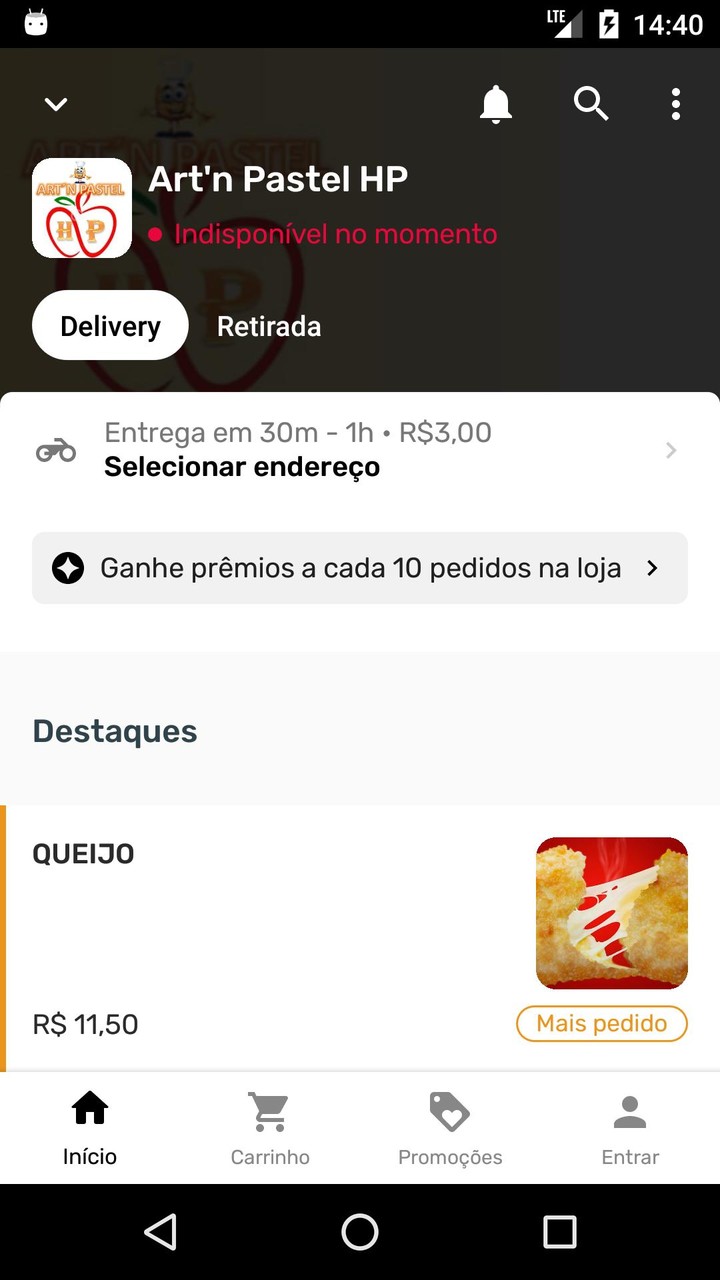The width and height of the screenshot is (720, 1280).
Task: Open the QUEIJO pastel item
Action: 360,938
